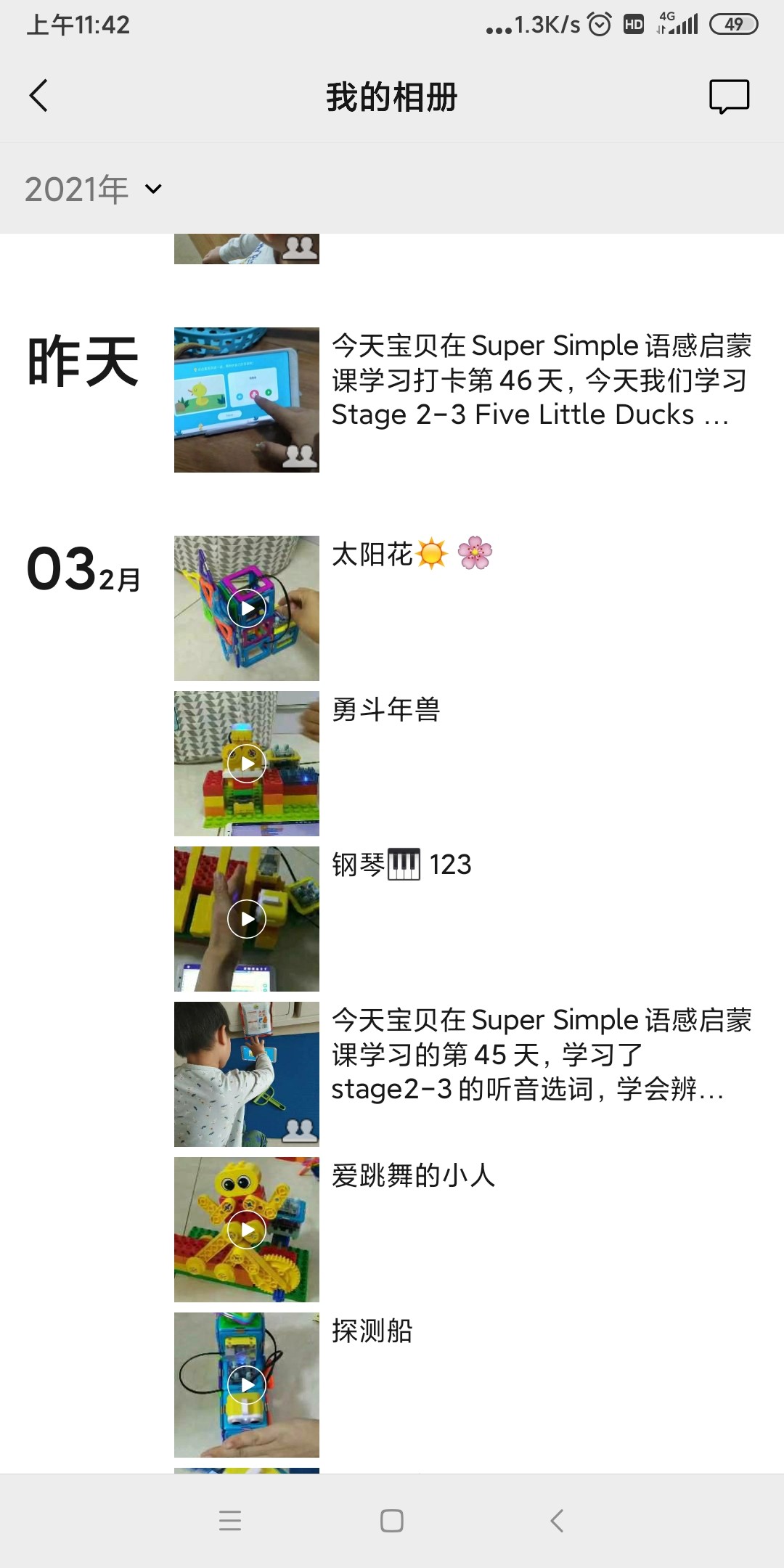Go back from 我的相册
This screenshot has width=784, height=1568.
[x=38, y=96]
